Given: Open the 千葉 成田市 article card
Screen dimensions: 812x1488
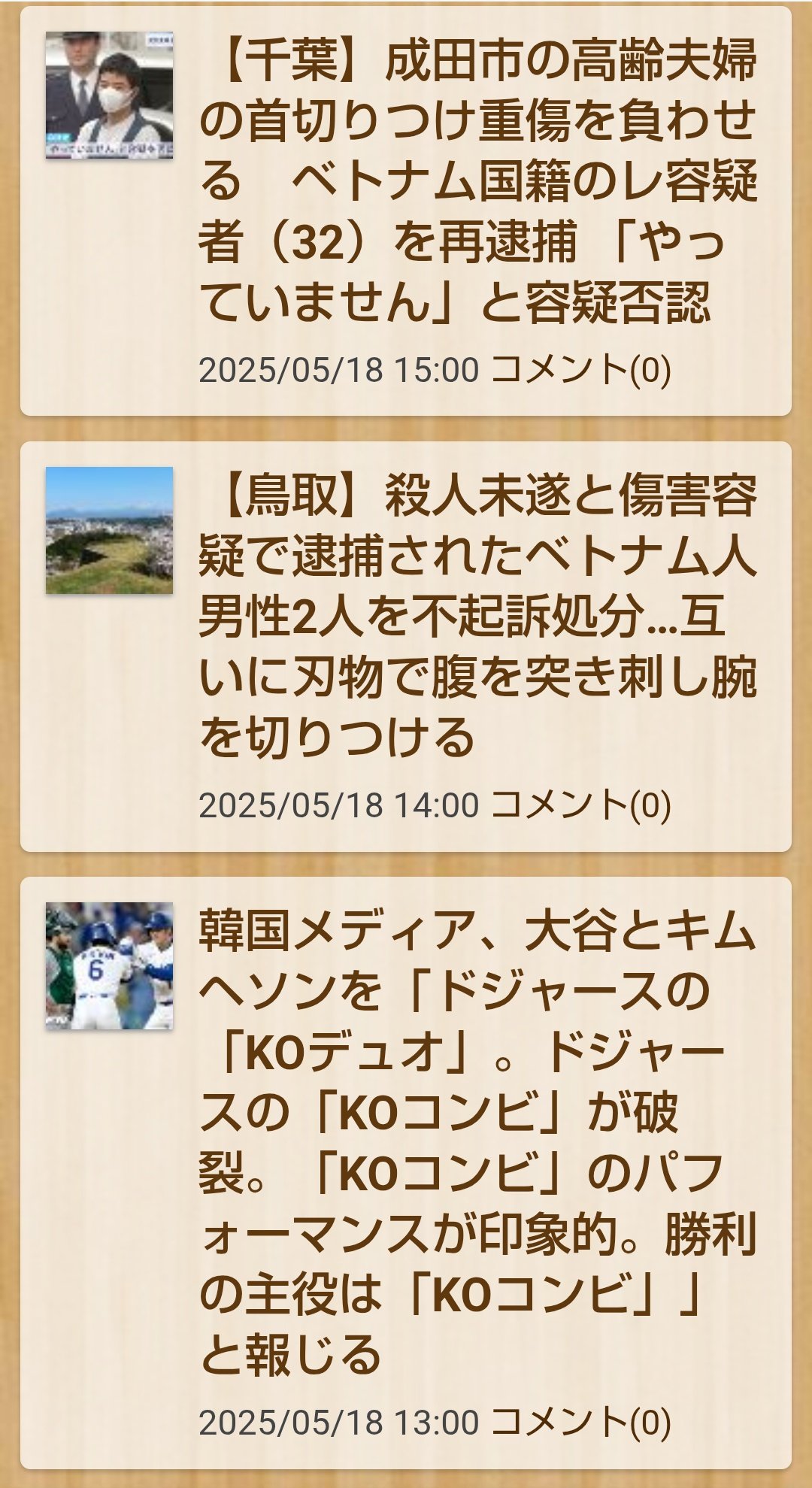Looking at the screenshot, I should pyautogui.click(x=478, y=180).
